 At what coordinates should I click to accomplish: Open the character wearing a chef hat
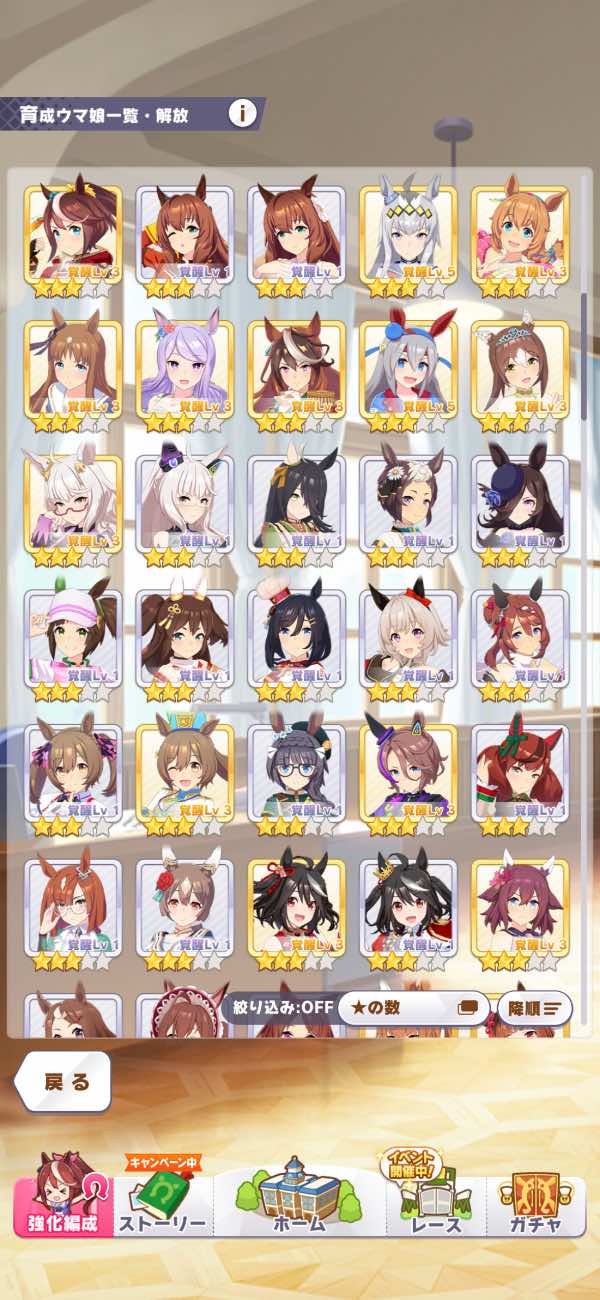point(296,636)
